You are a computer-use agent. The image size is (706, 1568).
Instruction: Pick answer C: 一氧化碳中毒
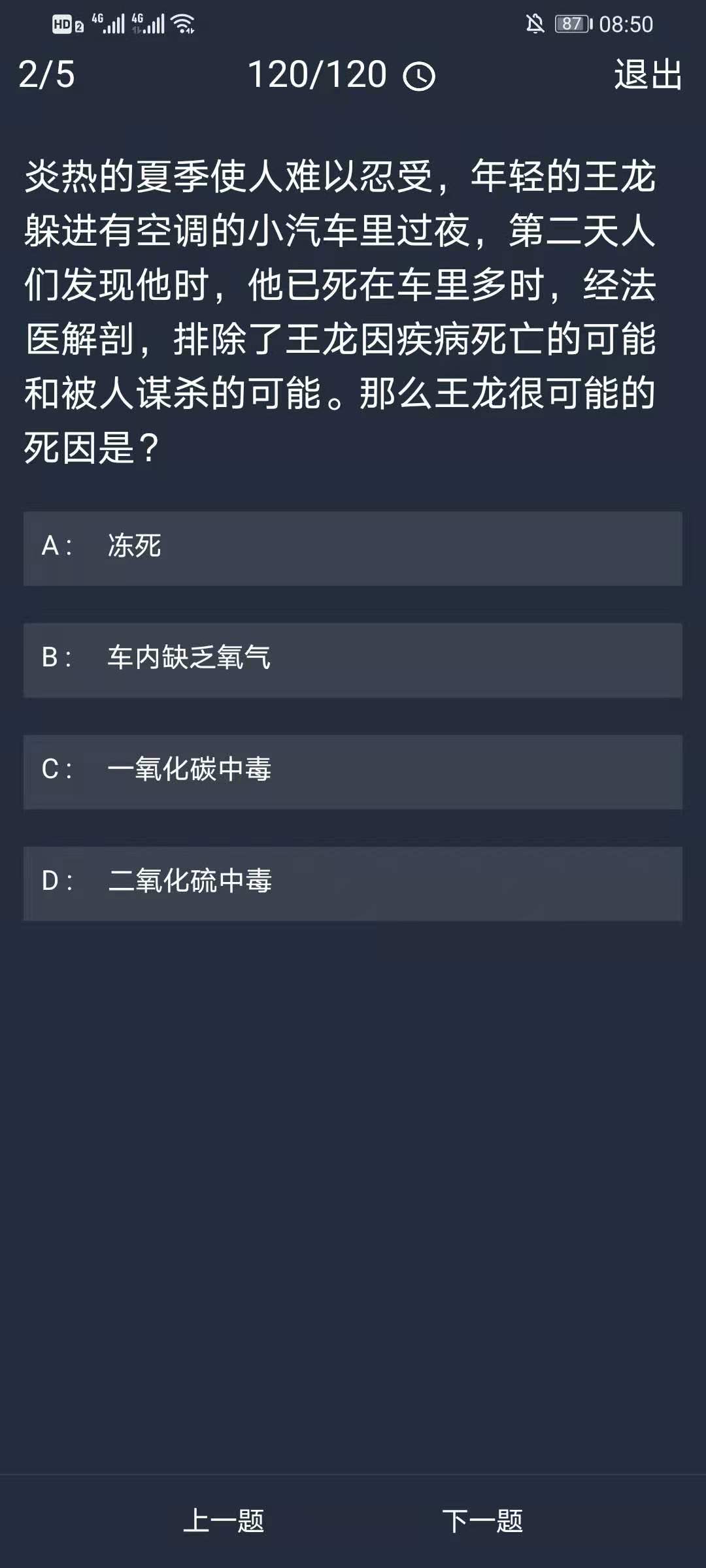point(353,771)
